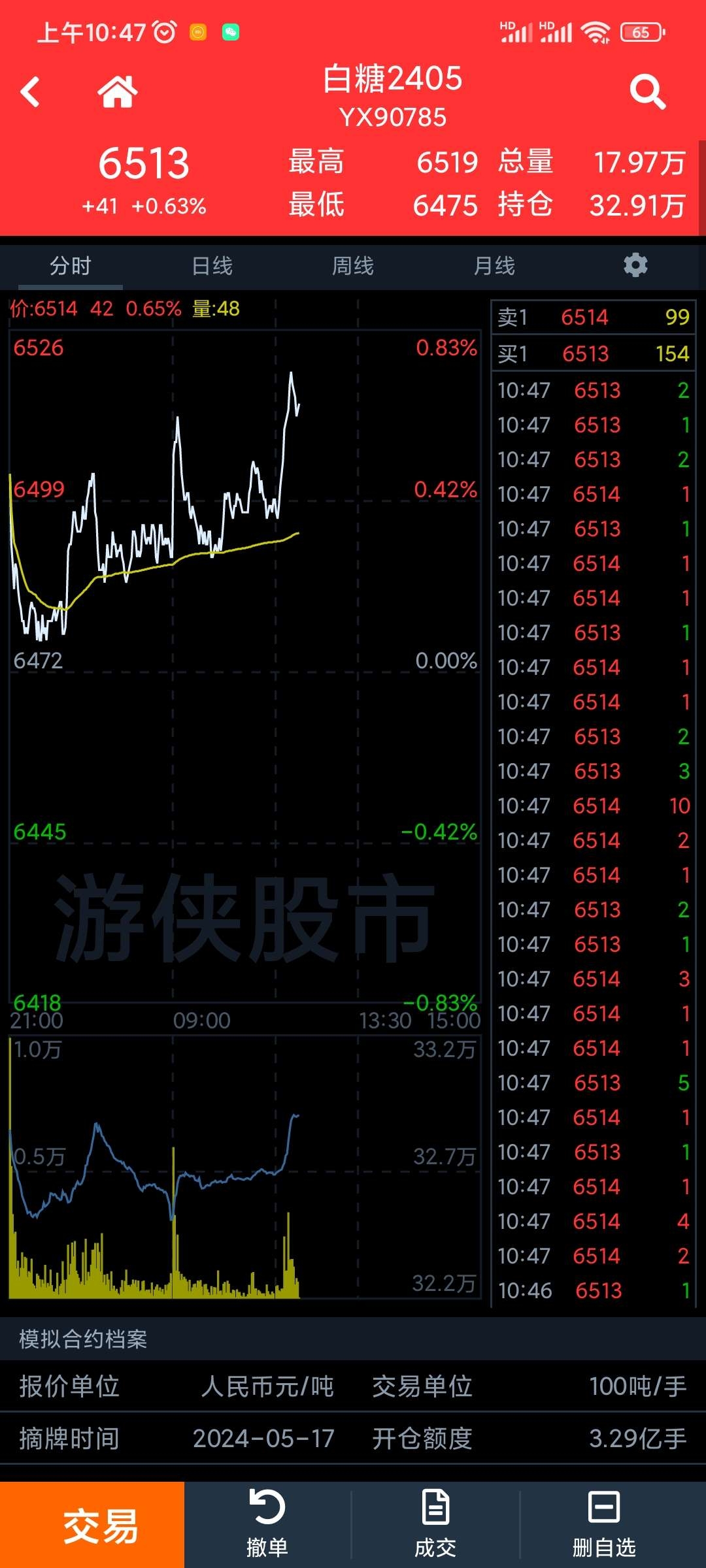
Task: Open the home icon
Action: pyautogui.click(x=118, y=91)
